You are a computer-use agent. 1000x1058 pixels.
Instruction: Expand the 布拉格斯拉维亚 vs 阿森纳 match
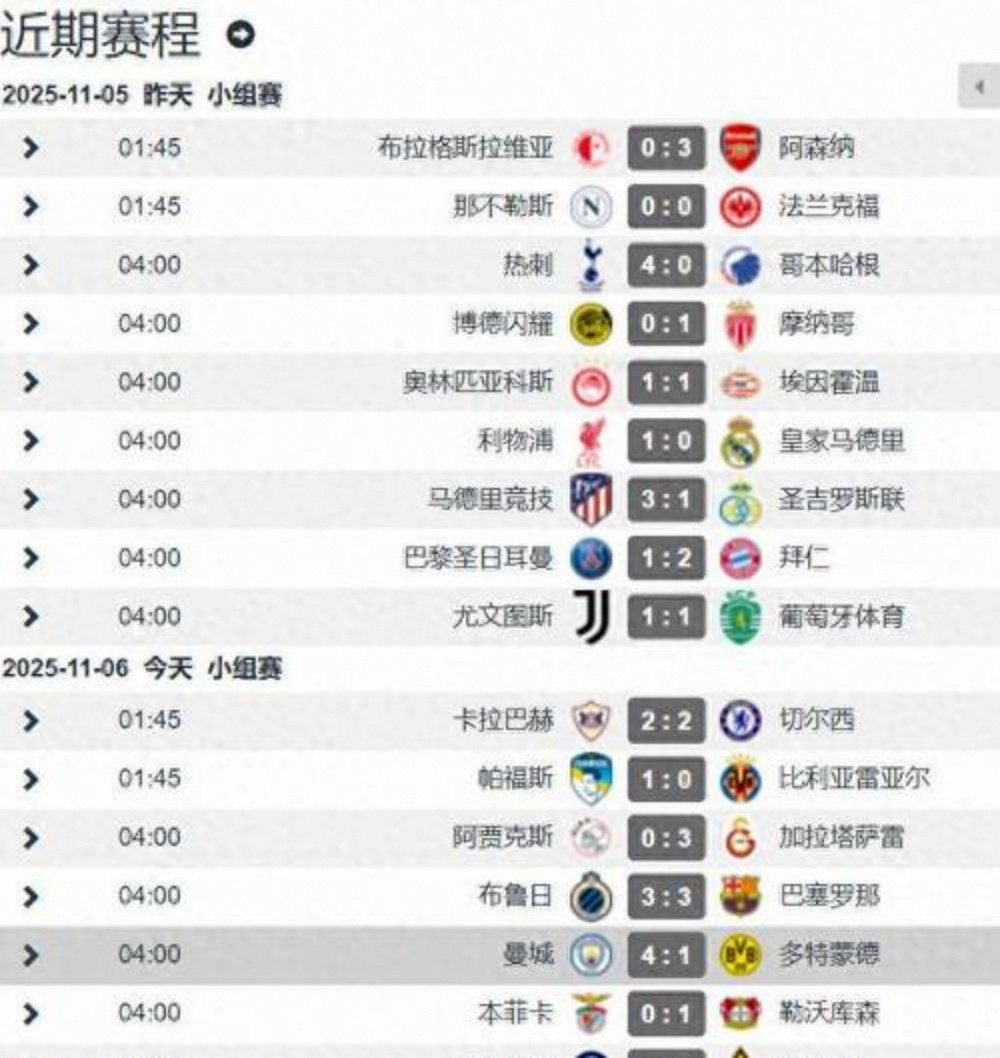(32, 148)
